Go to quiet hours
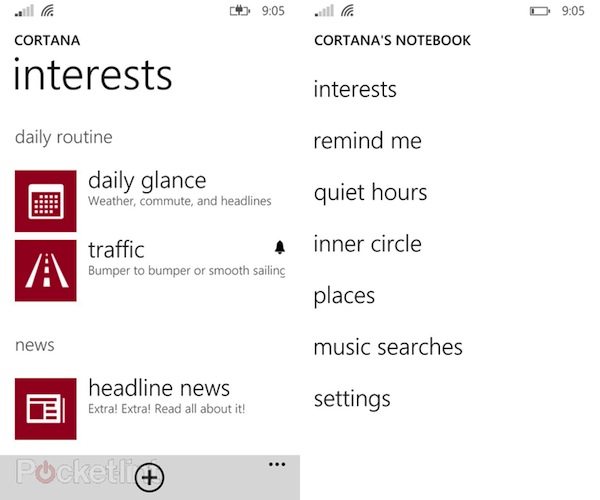The image size is (600, 500). point(370,192)
